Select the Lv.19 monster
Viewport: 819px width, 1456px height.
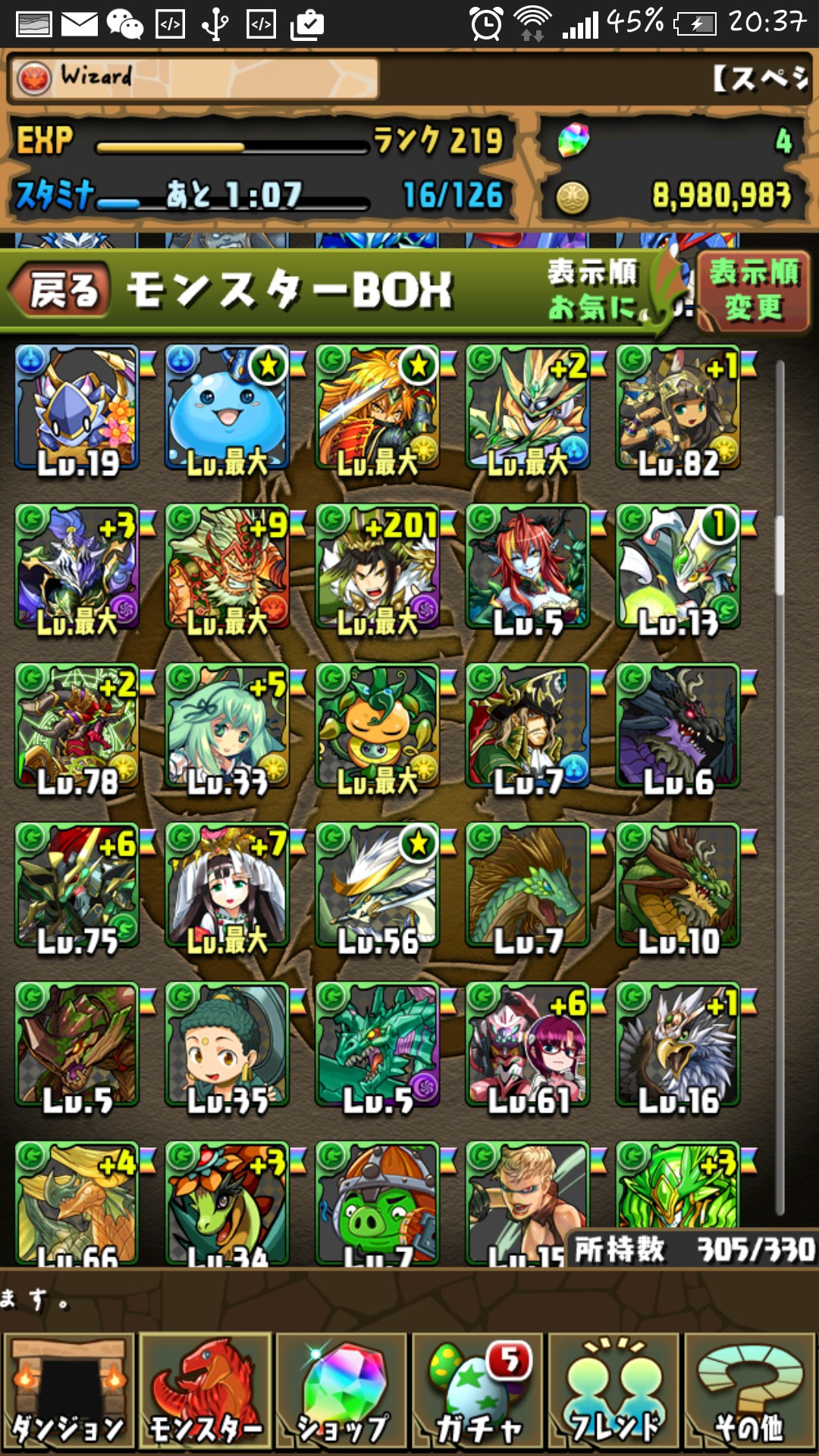[77, 408]
